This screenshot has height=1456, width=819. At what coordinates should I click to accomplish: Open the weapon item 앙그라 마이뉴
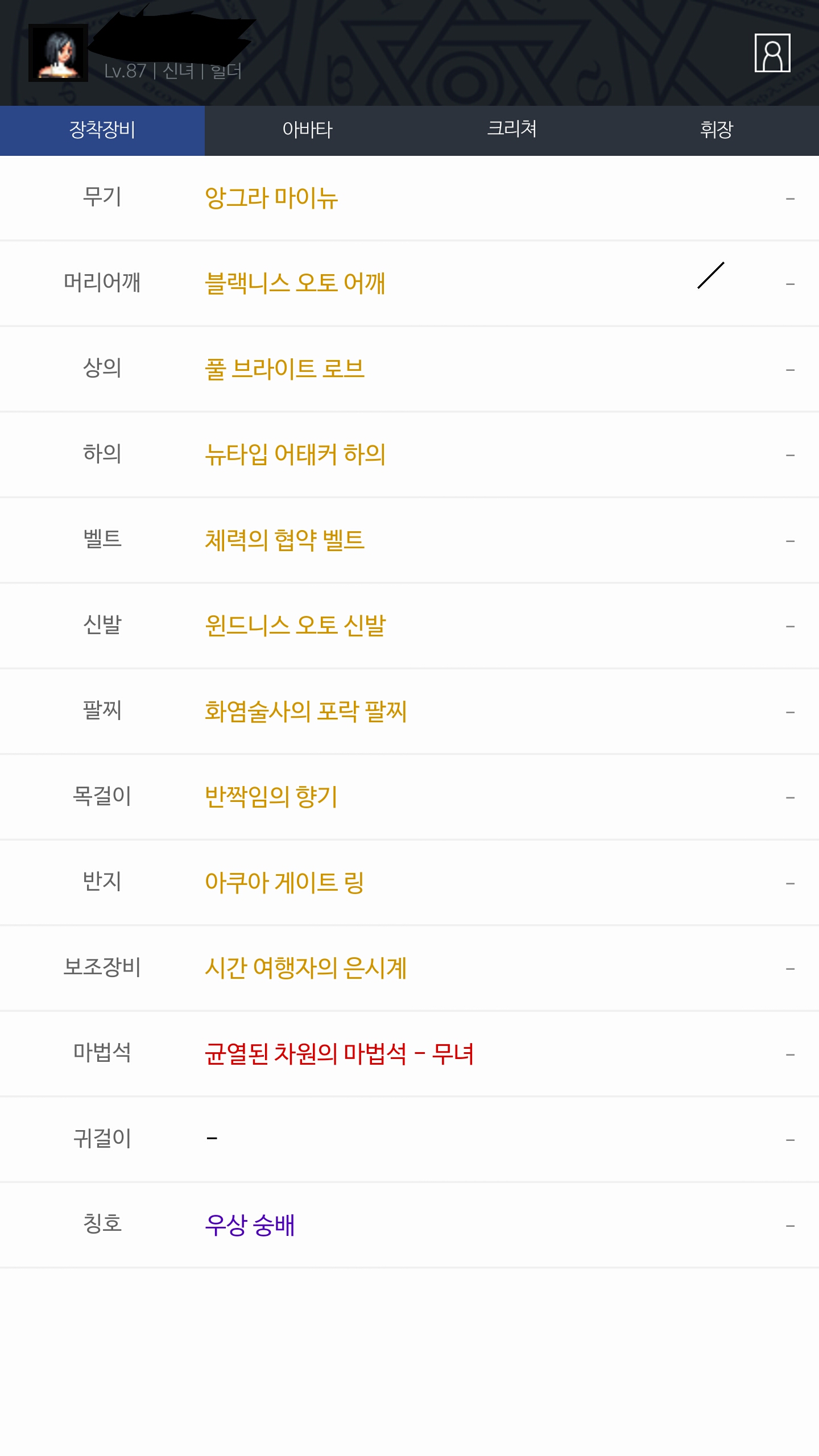click(x=271, y=198)
